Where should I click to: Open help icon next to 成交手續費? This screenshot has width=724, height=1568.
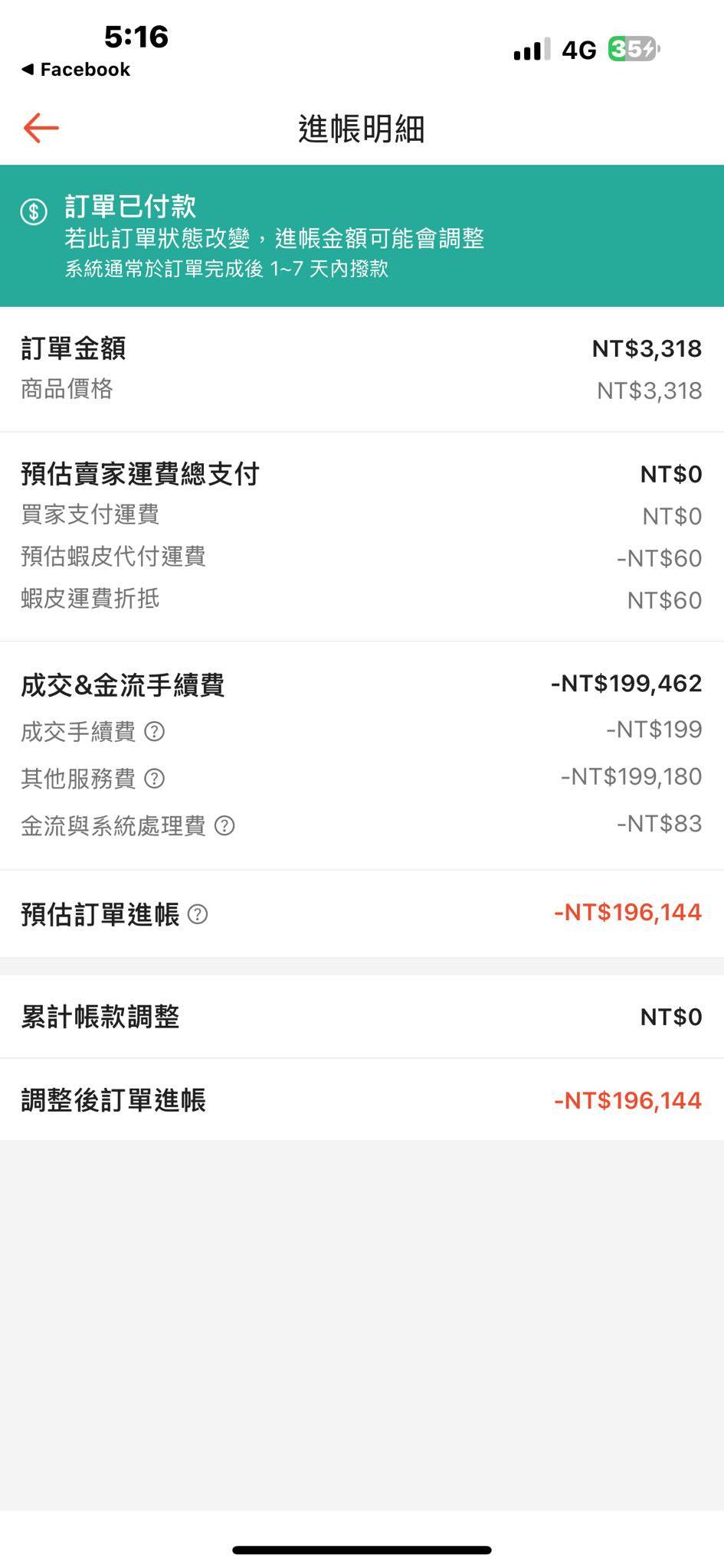pyautogui.click(x=155, y=732)
